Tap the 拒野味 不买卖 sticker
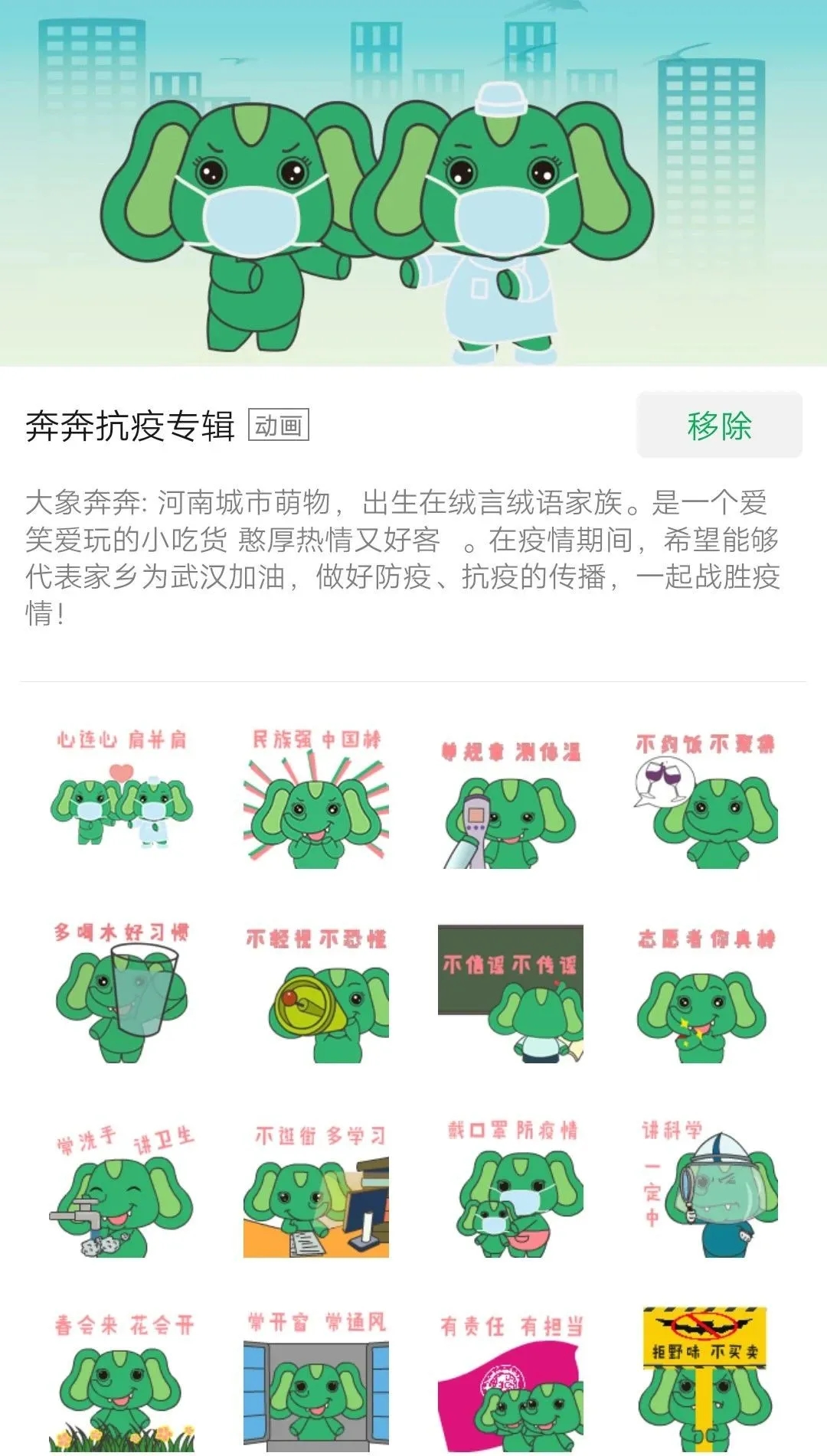The height and width of the screenshot is (1456, 827). coord(705,1382)
